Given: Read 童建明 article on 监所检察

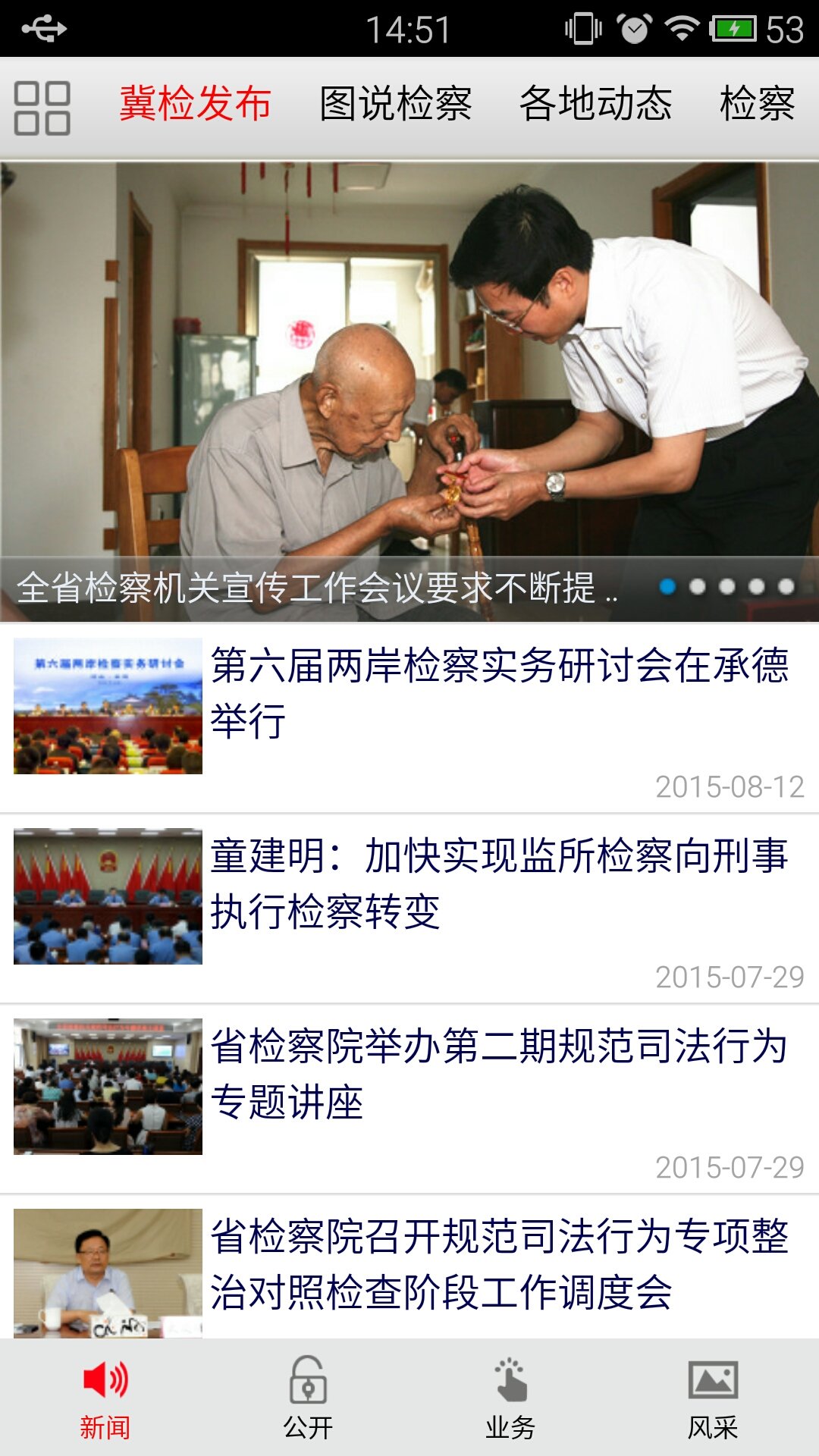Looking at the screenshot, I should (499, 884).
